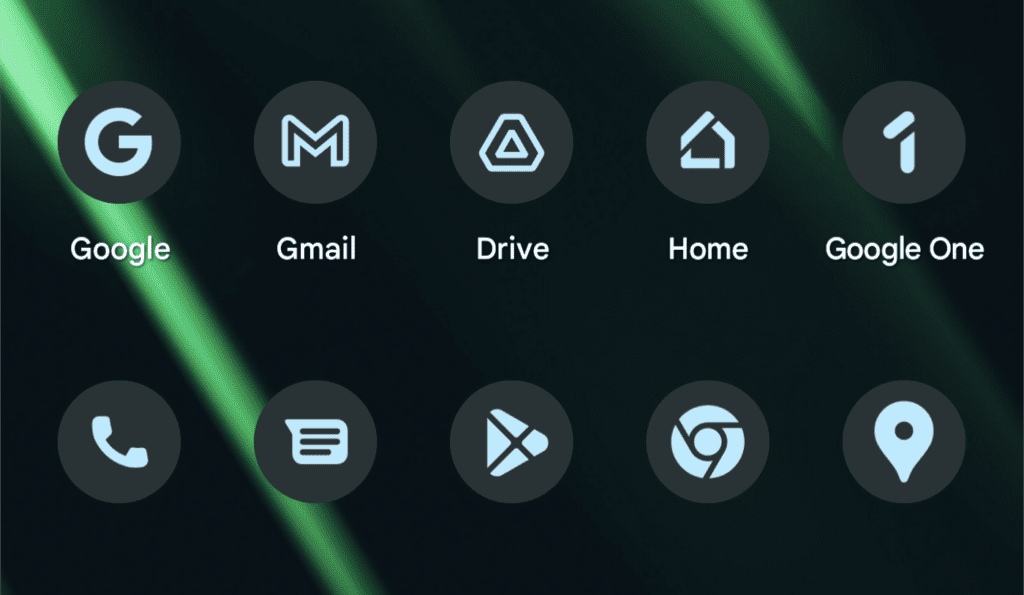Open Google Maps

[x=903, y=441]
